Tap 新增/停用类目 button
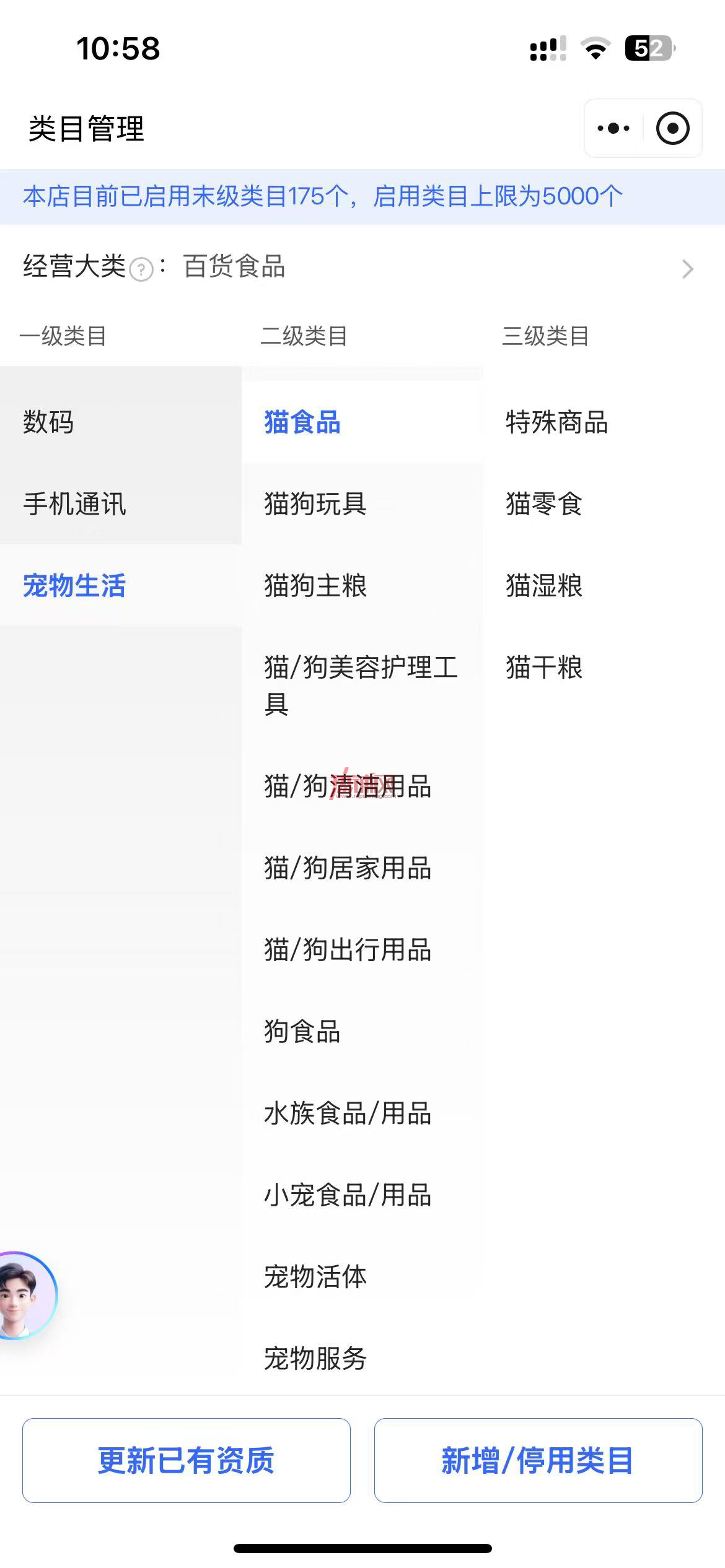Image resolution: width=725 pixels, height=1568 pixels. coord(538,1460)
